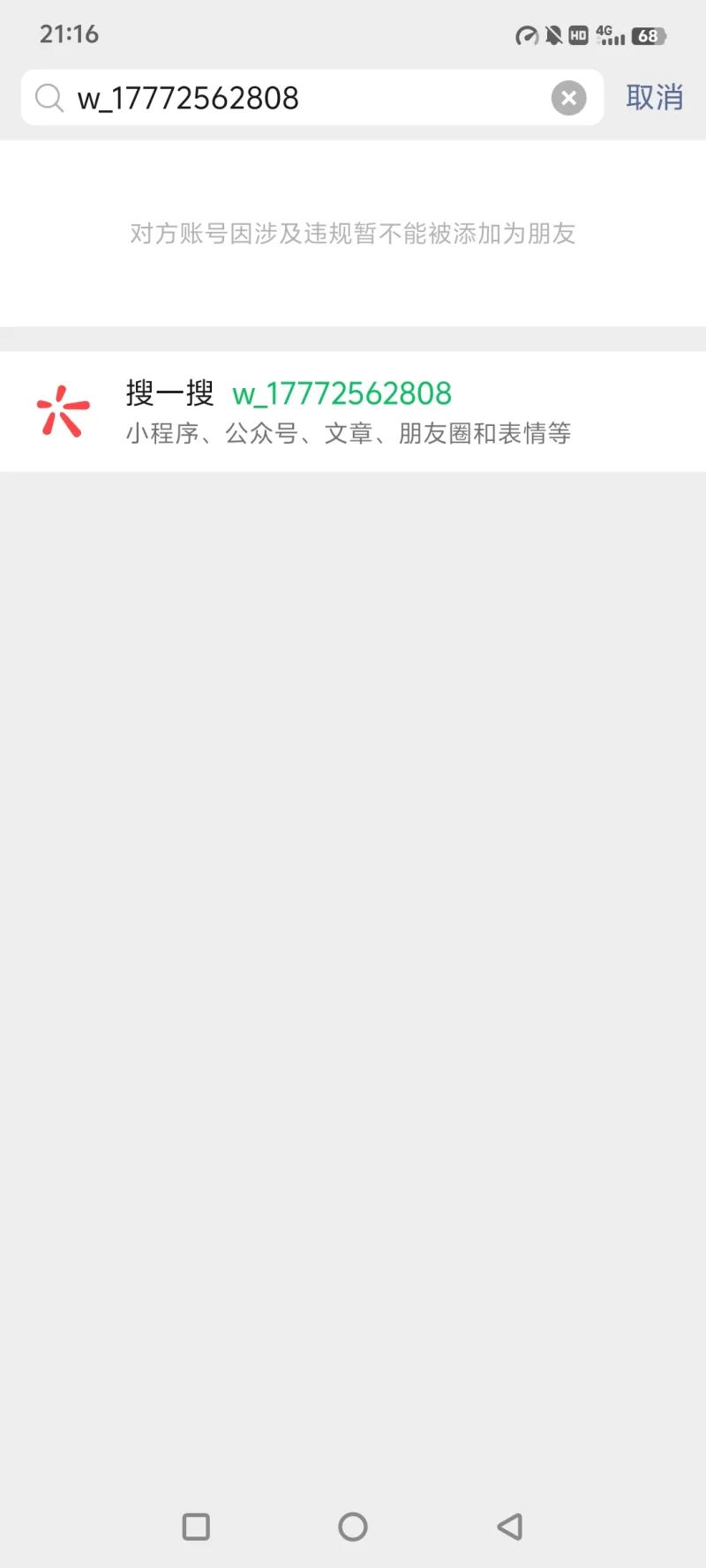Tap the 搜一搜 label text
The image size is (706, 1568).
pyautogui.click(x=170, y=393)
